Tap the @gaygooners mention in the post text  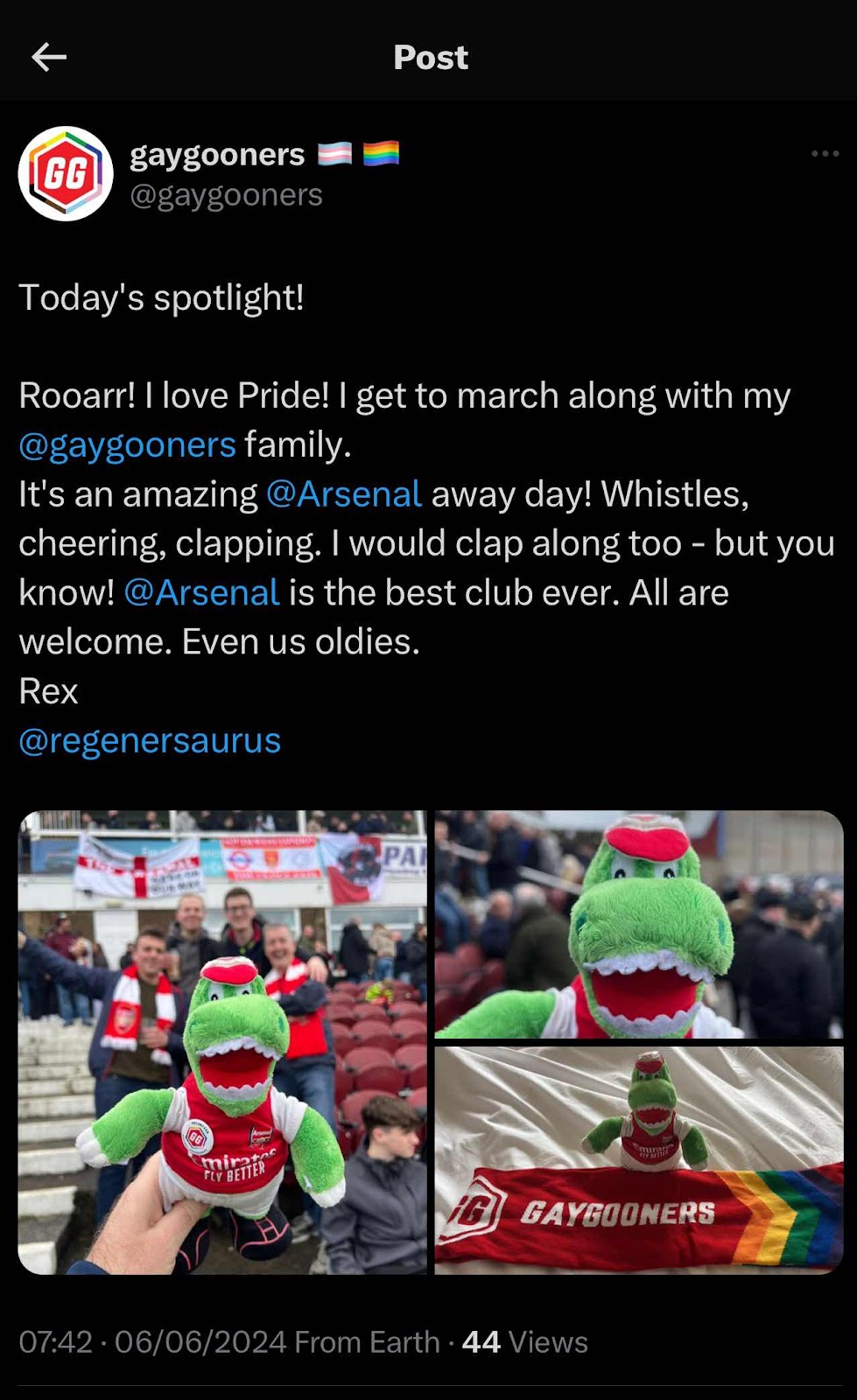click(x=128, y=445)
